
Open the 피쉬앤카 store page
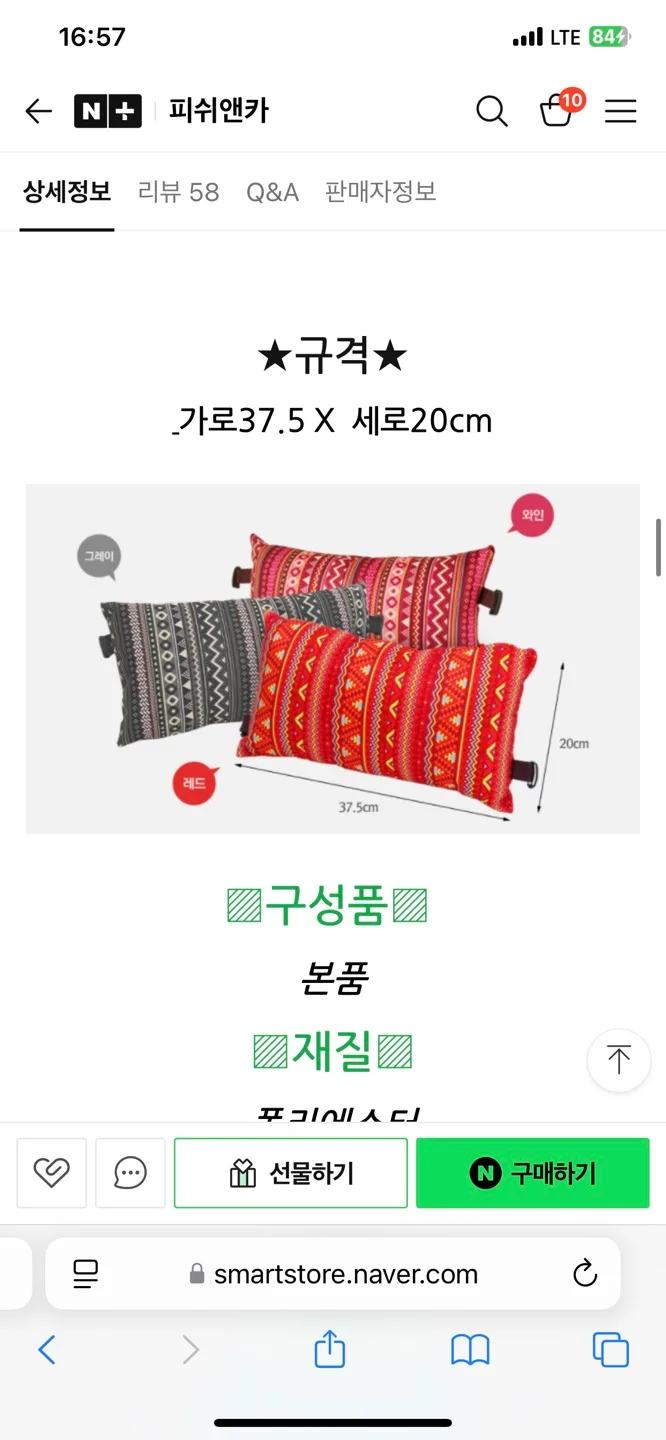coord(218,111)
